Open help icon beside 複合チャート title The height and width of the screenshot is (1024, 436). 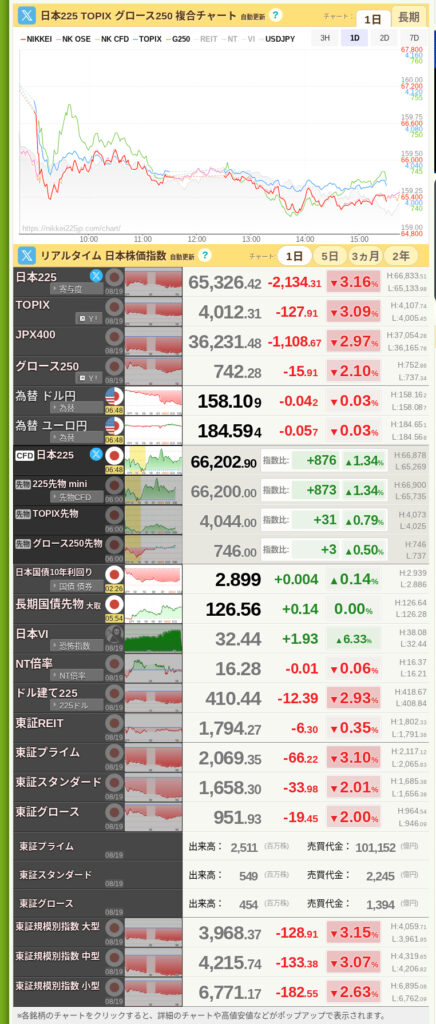coord(276,14)
